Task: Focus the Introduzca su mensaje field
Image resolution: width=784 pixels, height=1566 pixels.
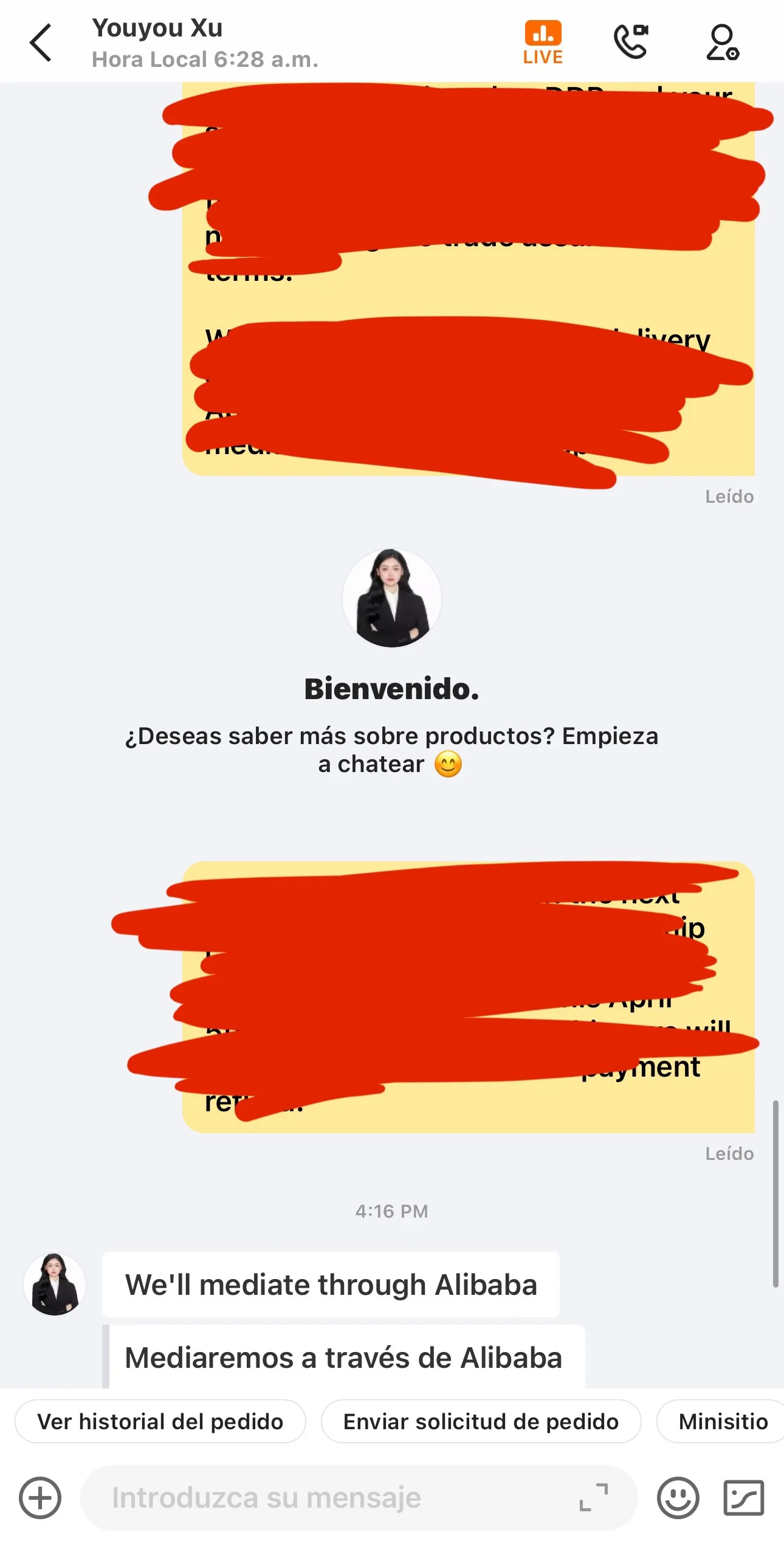Action: (x=328, y=1498)
